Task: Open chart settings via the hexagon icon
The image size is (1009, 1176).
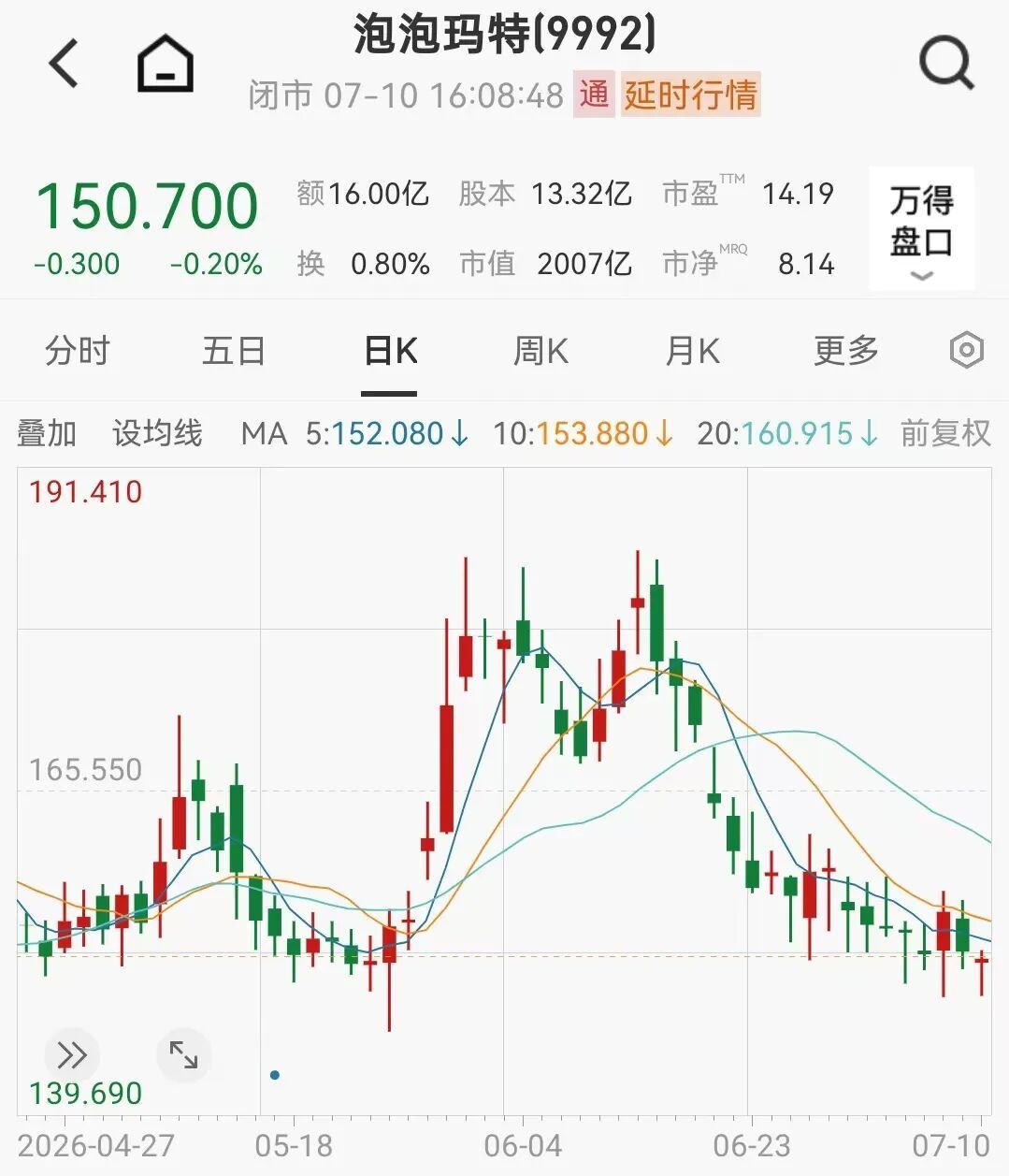Action: tap(966, 351)
